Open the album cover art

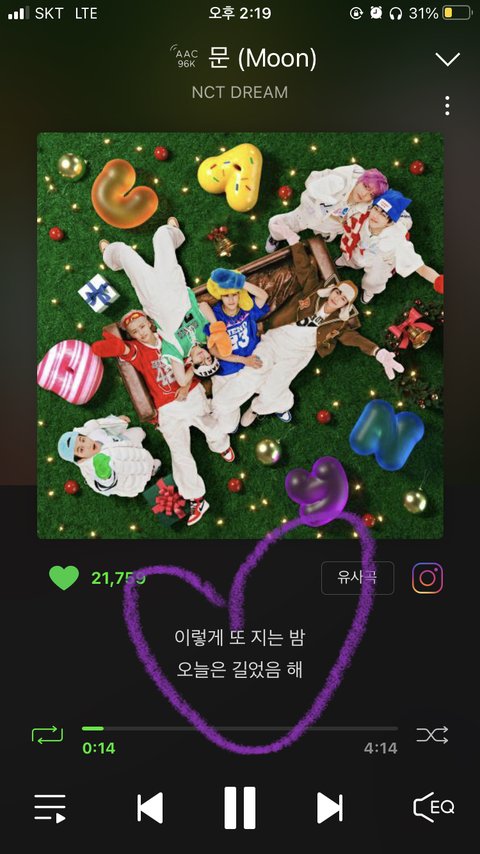[240, 336]
